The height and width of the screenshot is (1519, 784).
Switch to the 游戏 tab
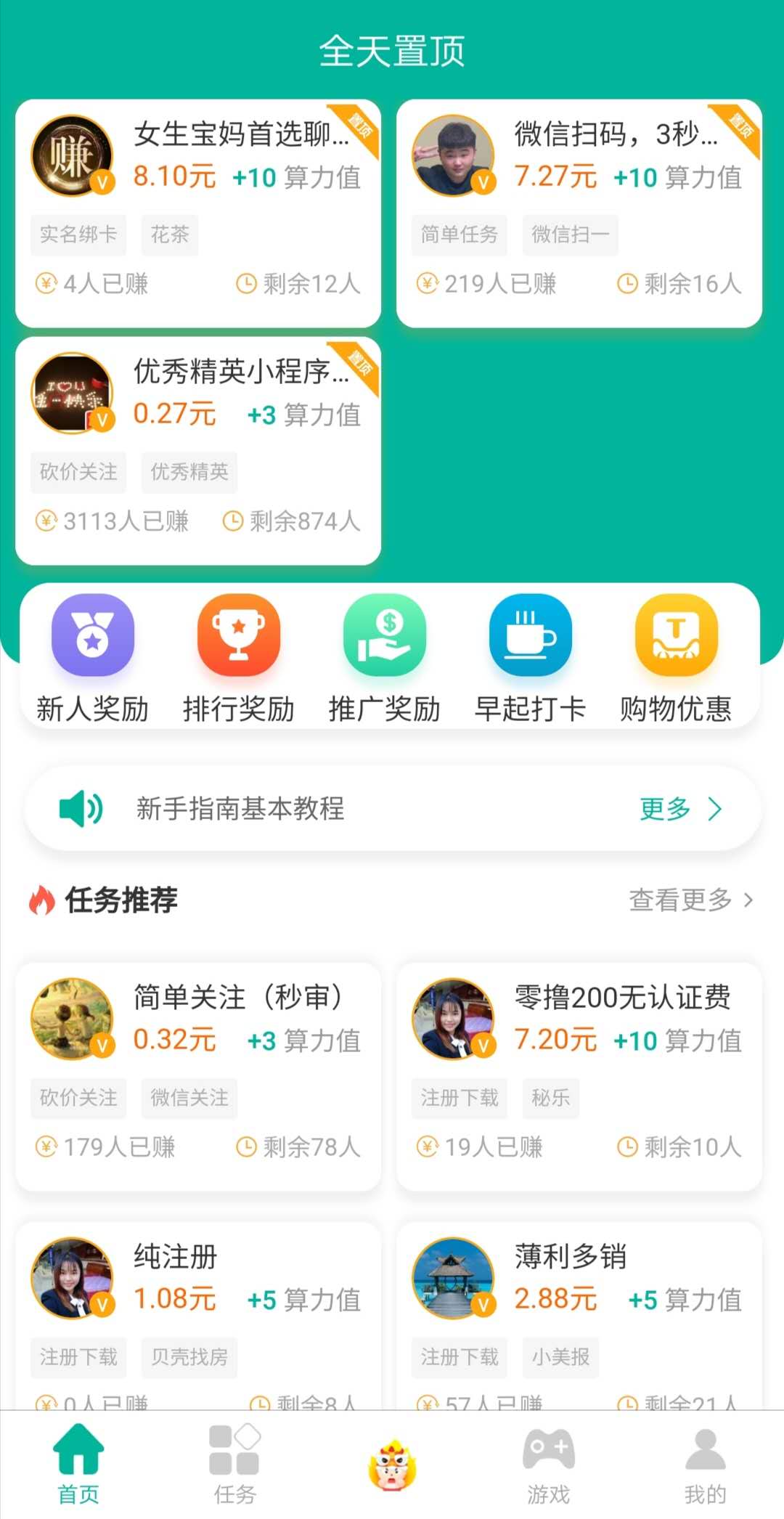tap(549, 1465)
